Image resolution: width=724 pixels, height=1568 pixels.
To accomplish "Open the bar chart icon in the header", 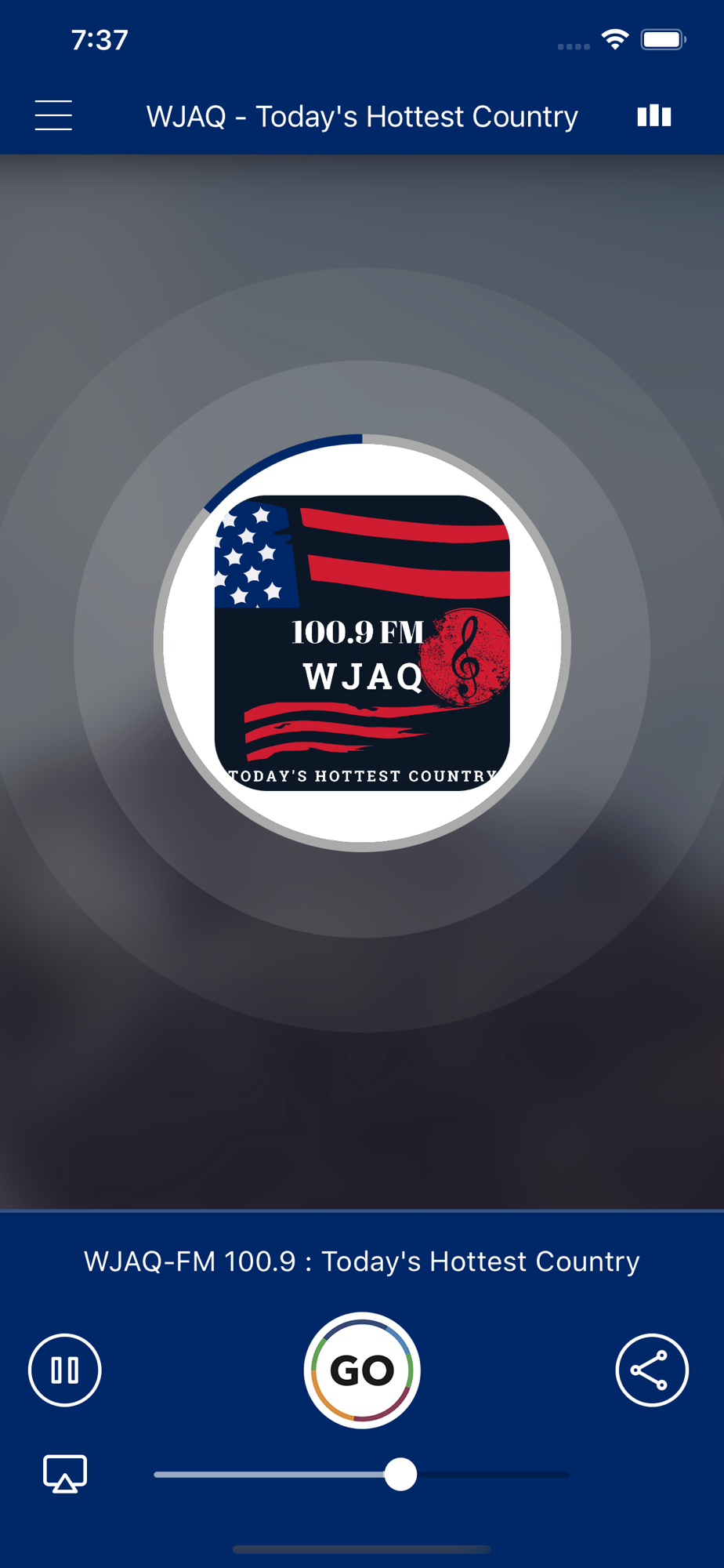I will tap(654, 116).
